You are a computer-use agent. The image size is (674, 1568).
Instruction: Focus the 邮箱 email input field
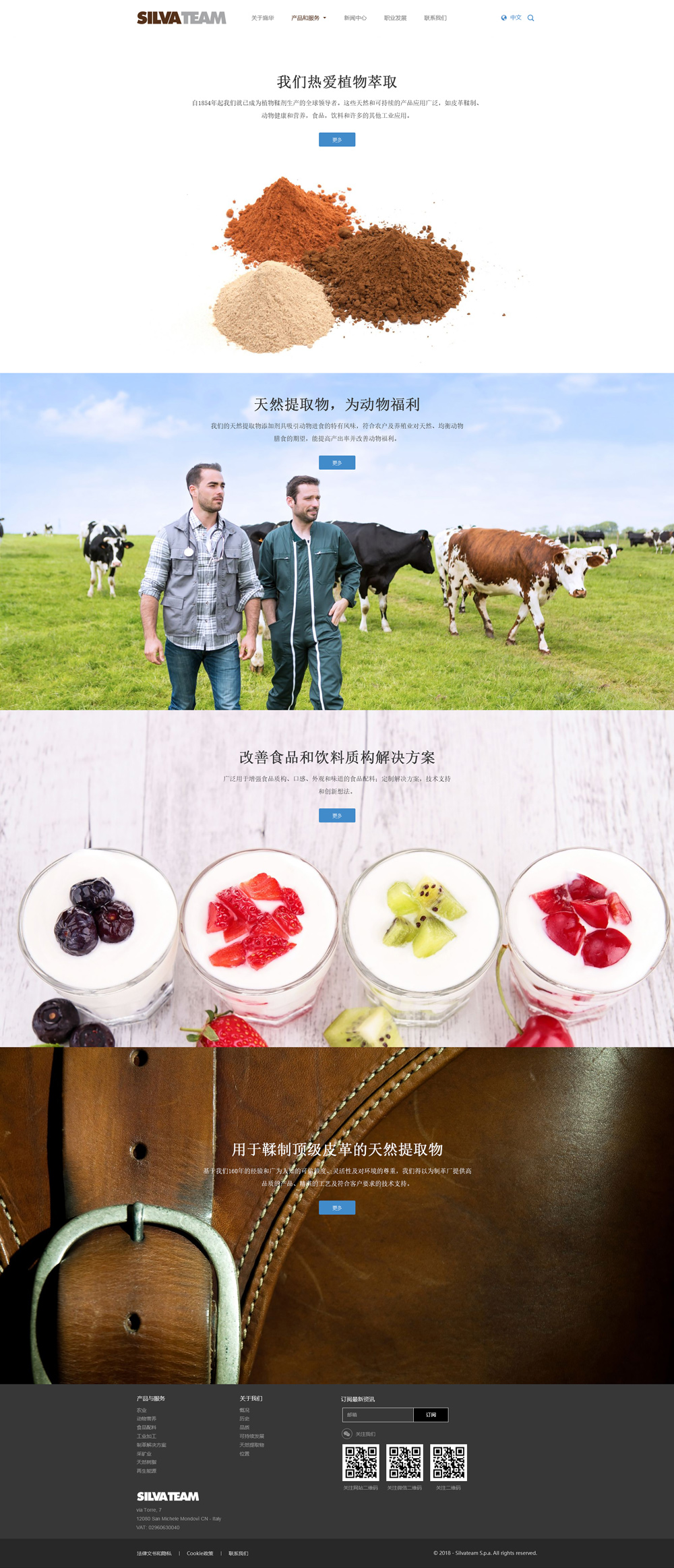click(x=377, y=1415)
